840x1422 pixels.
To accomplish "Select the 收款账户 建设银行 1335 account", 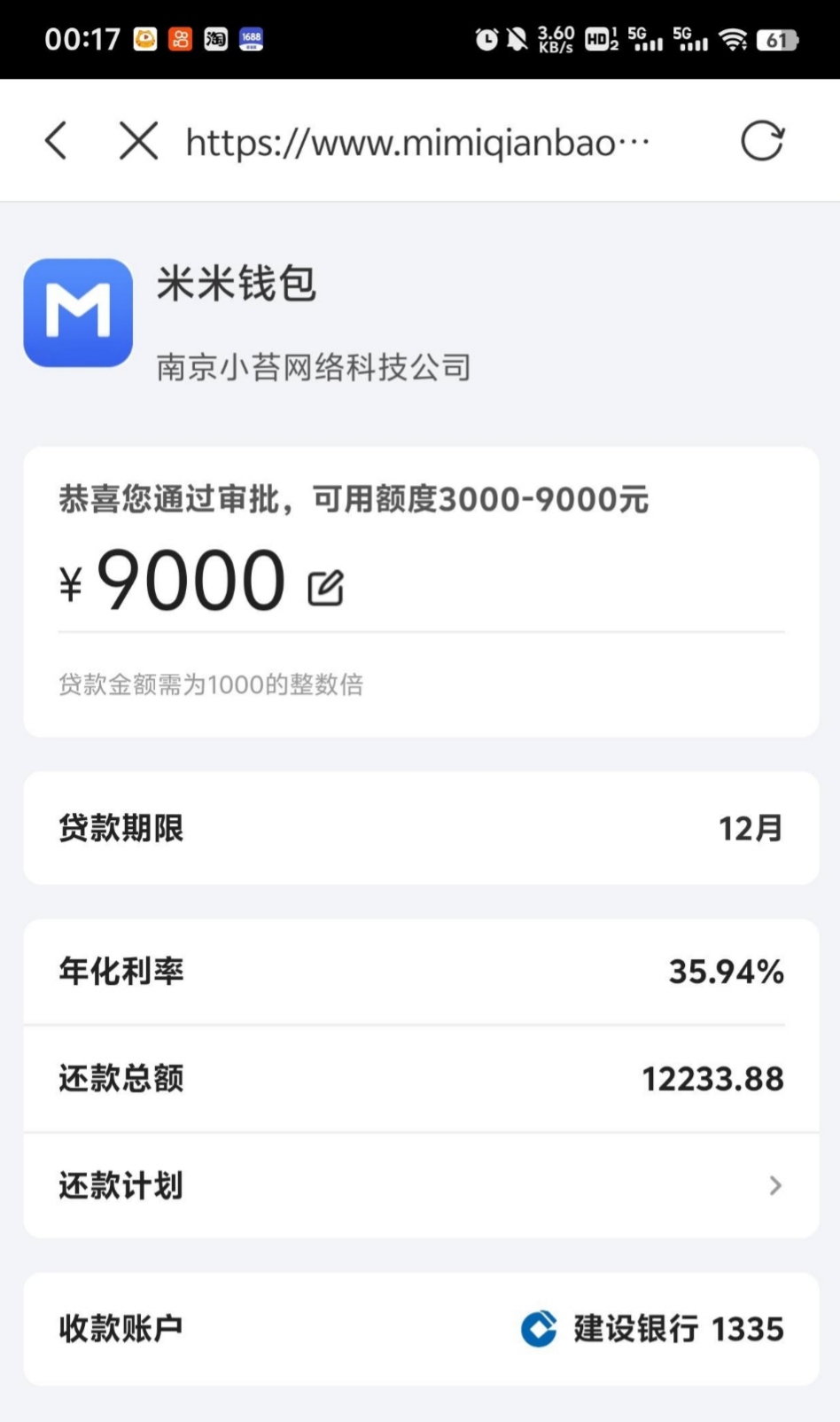I will pyautogui.click(x=421, y=1329).
